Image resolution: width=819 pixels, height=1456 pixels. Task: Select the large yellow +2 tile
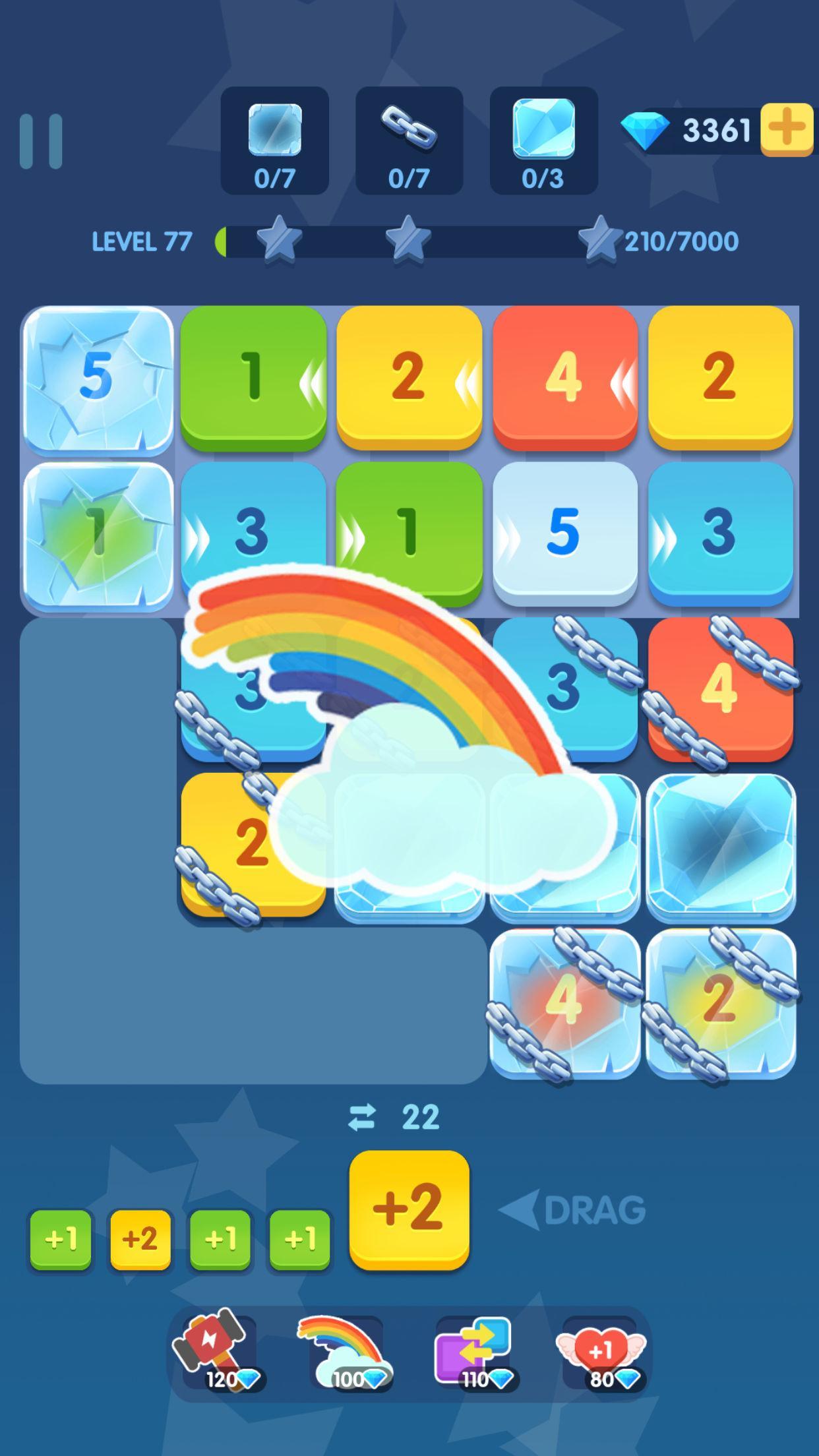point(409,1209)
